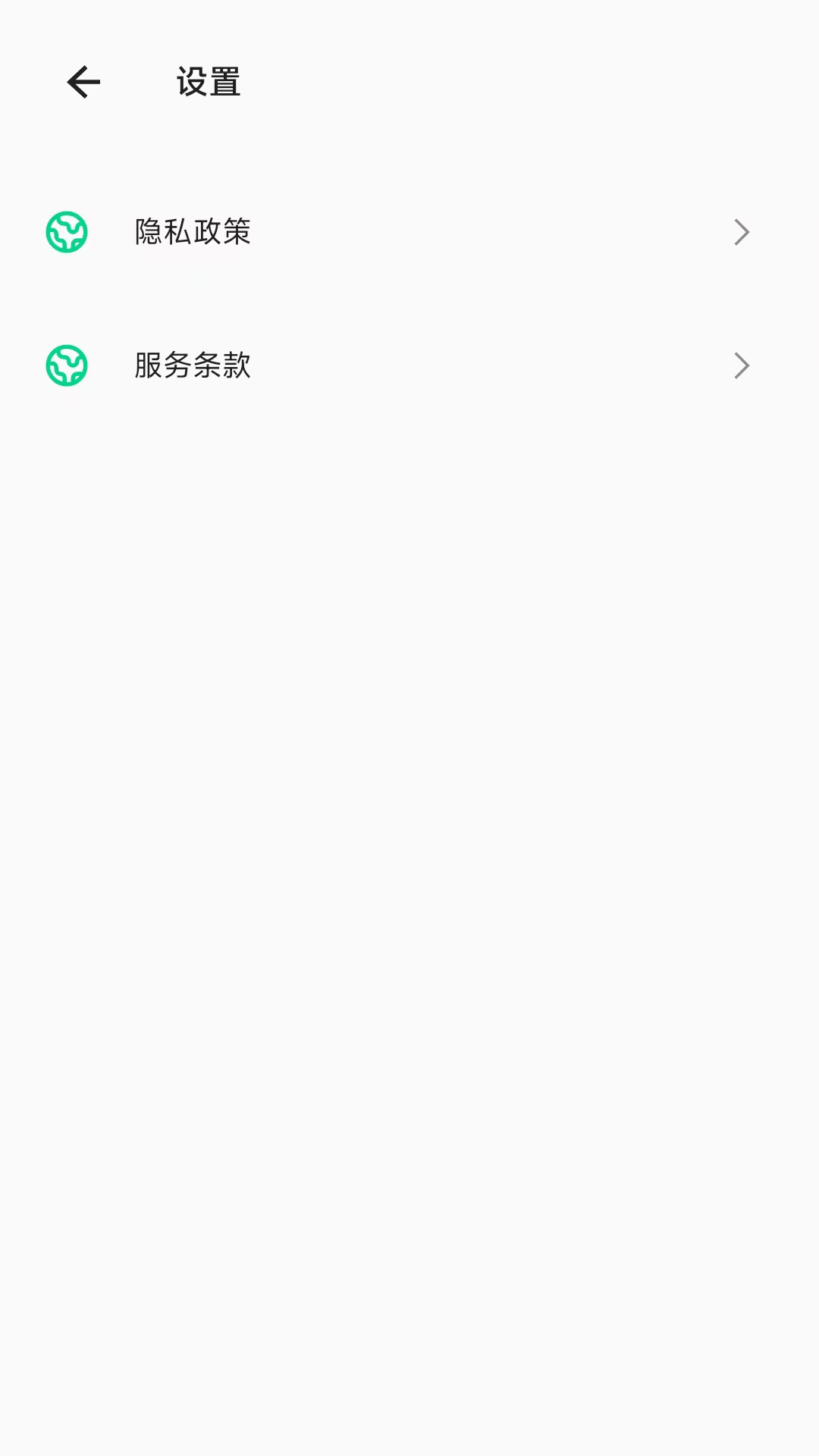Expand the 服务条款 row via its chevron
Viewport: 819px width, 1456px height.
pyautogui.click(x=742, y=365)
